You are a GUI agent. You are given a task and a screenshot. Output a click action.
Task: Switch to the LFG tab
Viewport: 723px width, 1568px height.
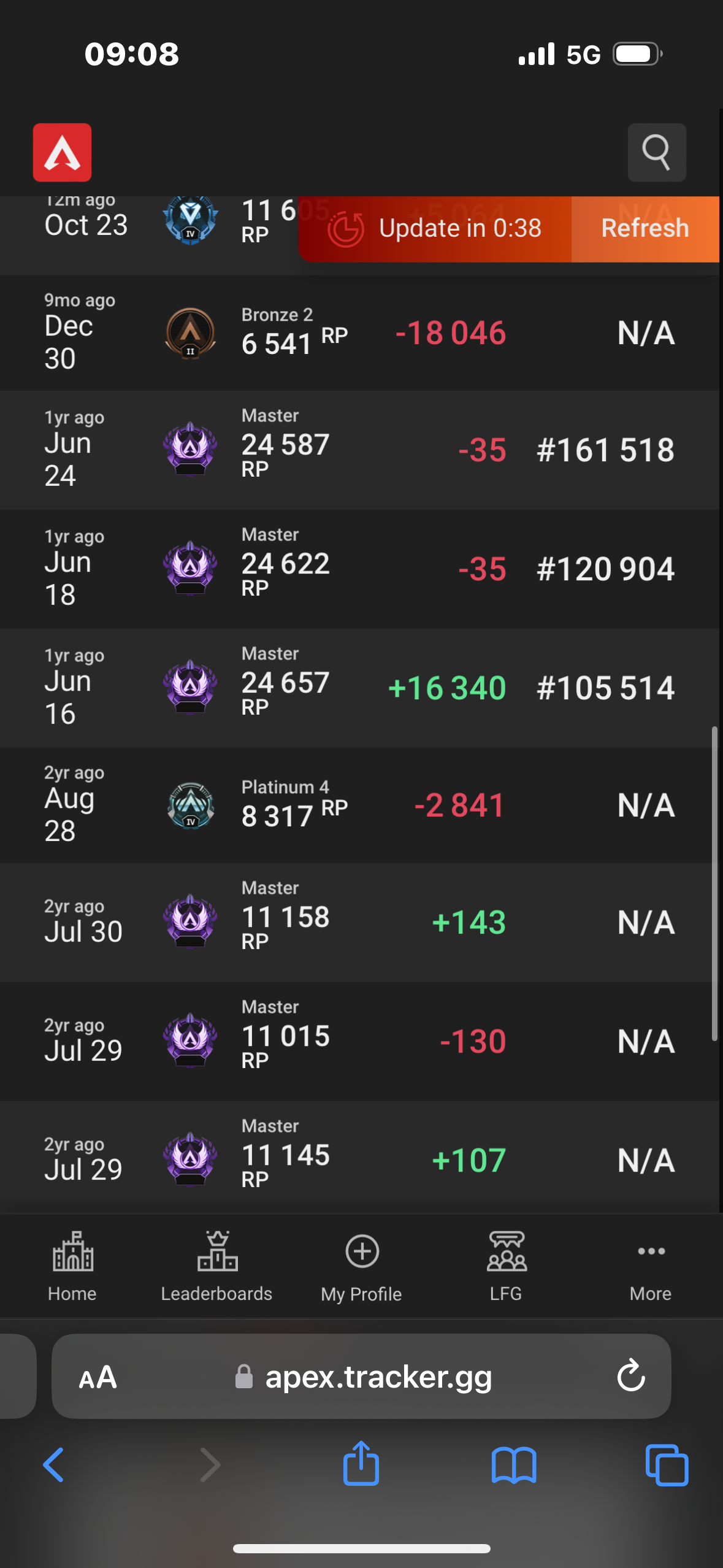coord(506,1266)
